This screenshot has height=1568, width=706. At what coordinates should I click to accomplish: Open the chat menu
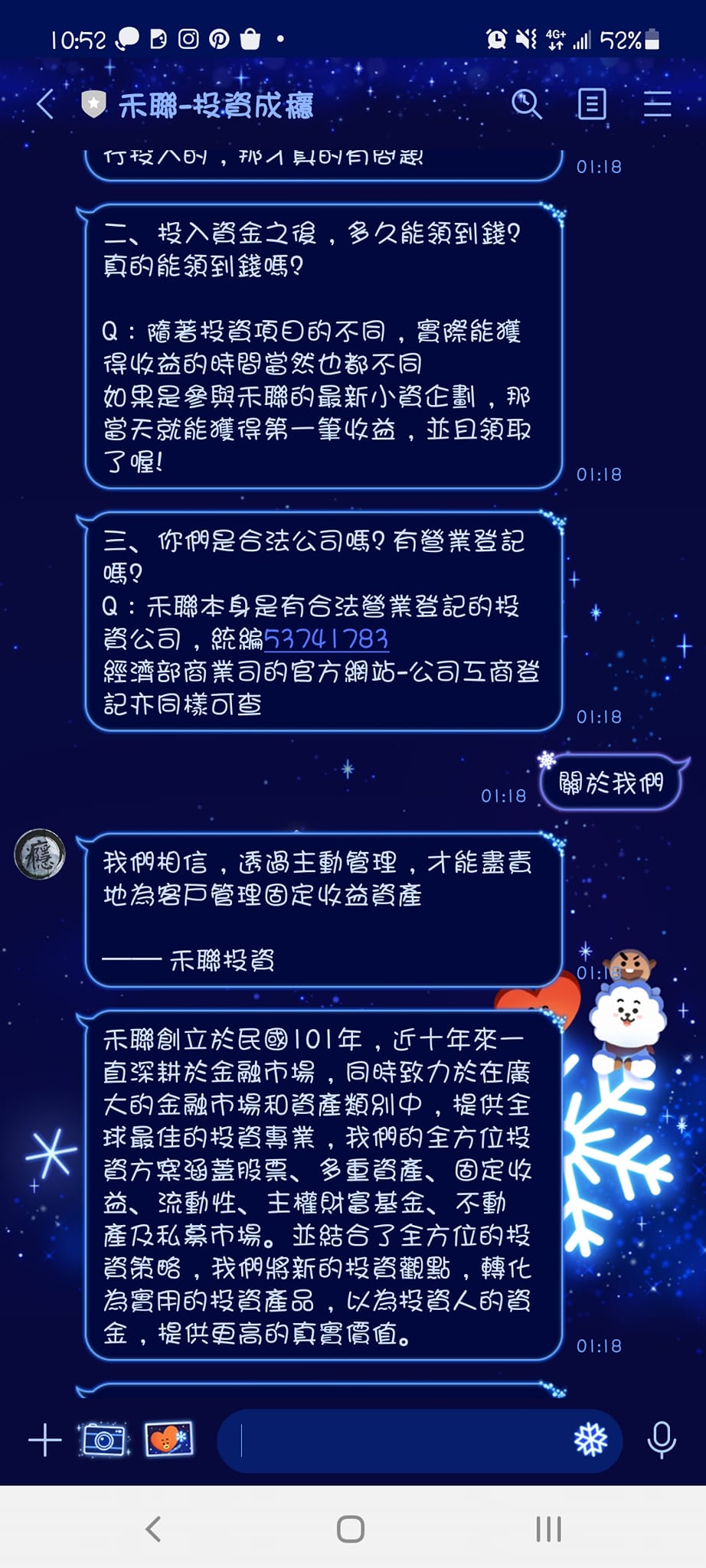coord(657,104)
